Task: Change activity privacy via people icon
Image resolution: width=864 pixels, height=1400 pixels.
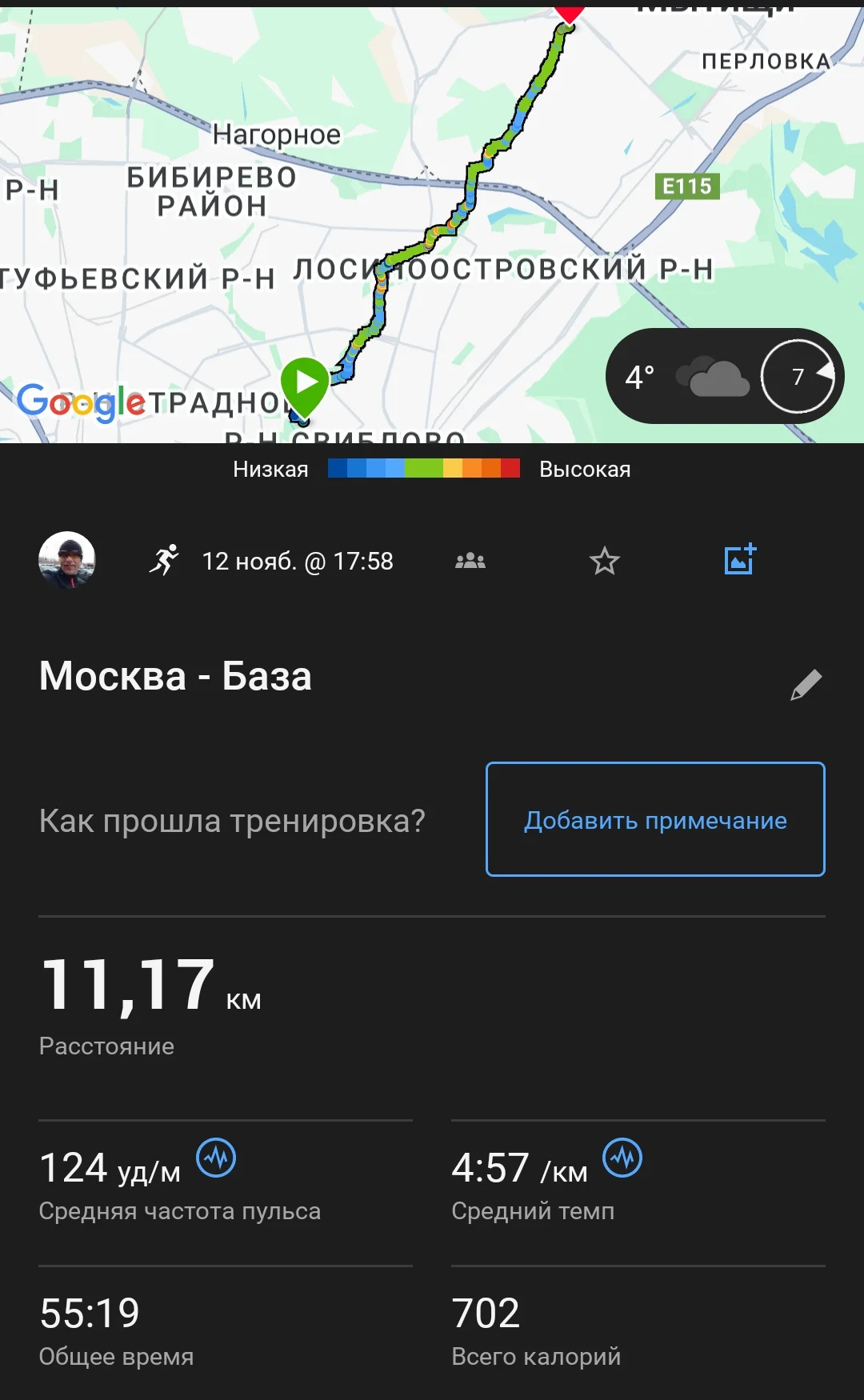Action: (x=470, y=561)
